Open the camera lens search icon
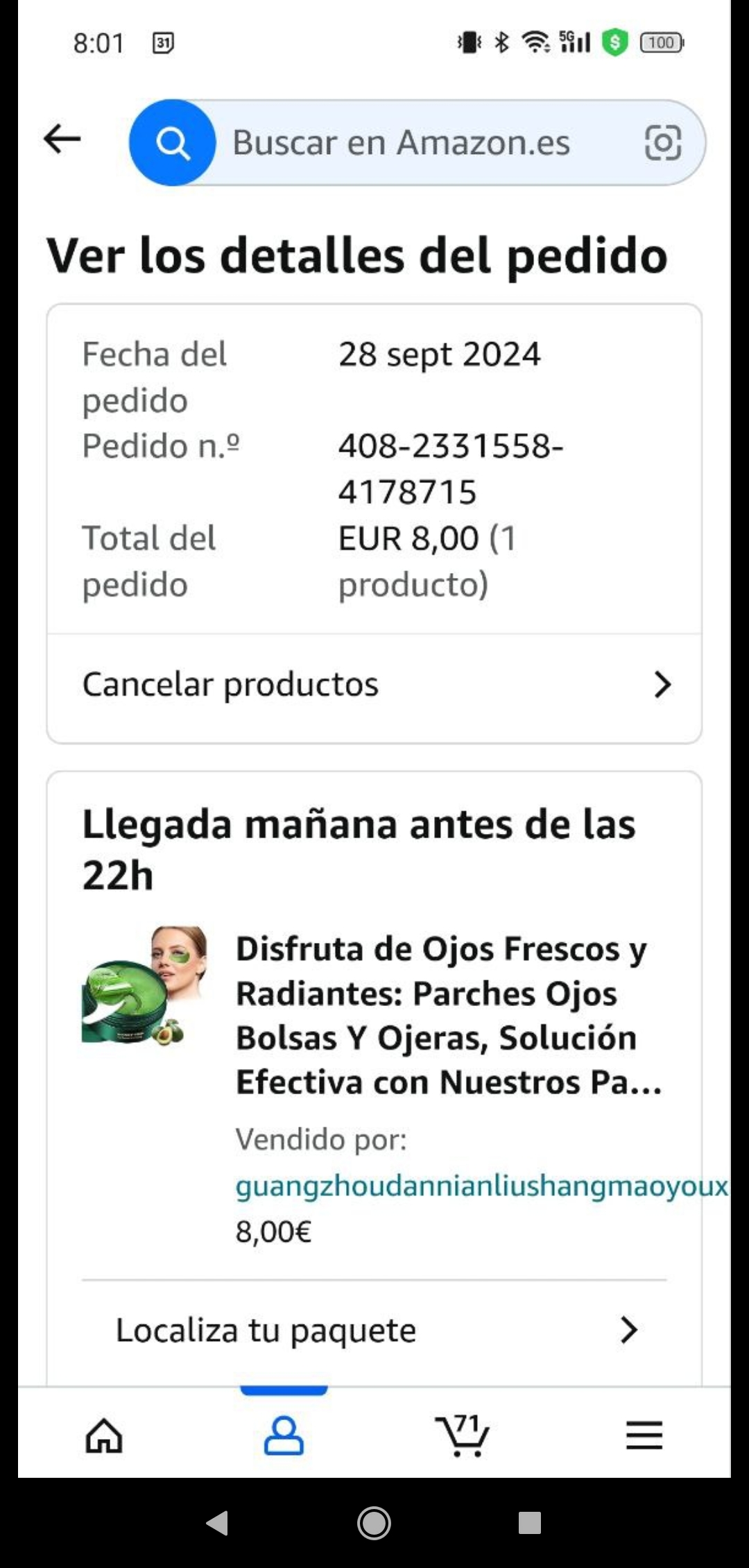The height and width of the screenshot is (1568, 749). tap(662, 143)
